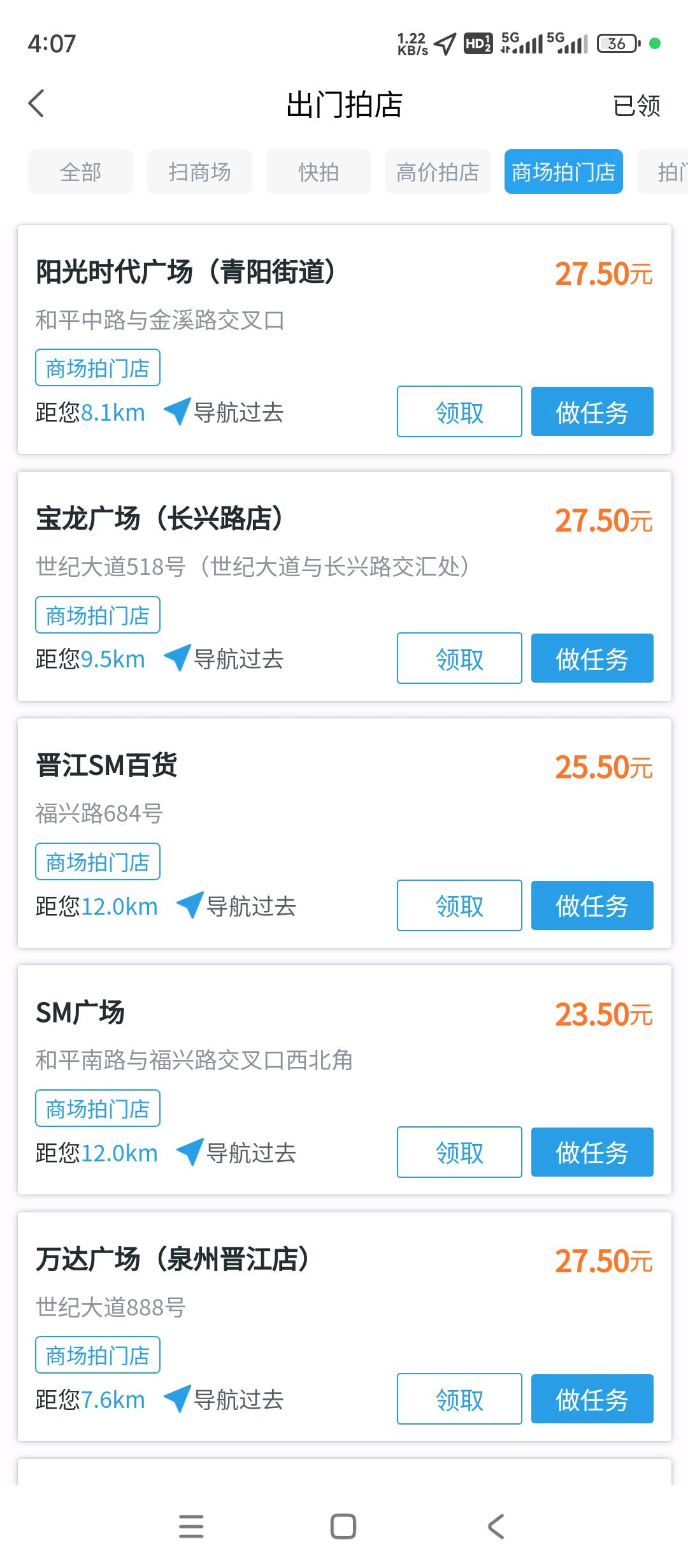The width and height of the screenshot is (688, 1568).
Task: Tap 领取 for 阳光时代广场
Action: pos(459,412)
